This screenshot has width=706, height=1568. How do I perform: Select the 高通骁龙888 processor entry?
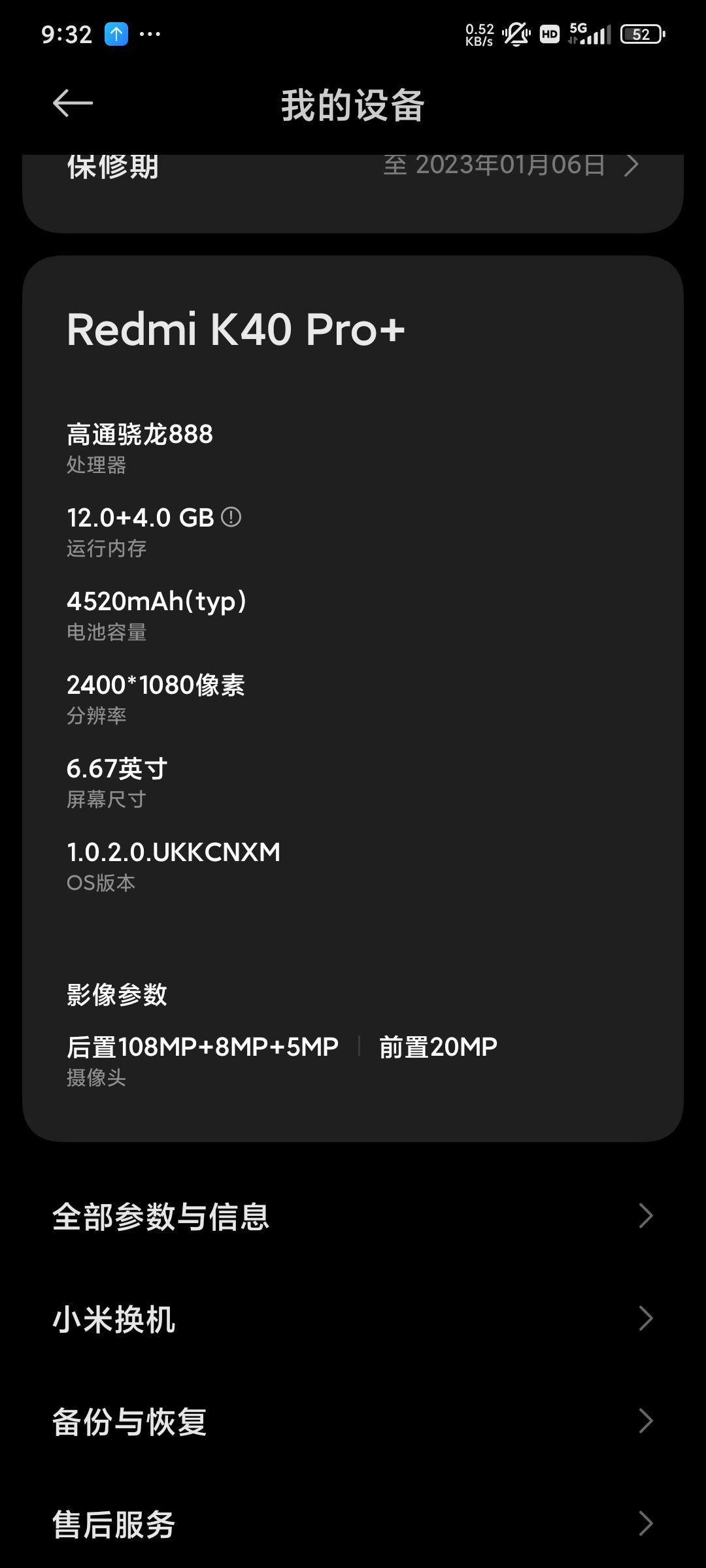(140, 448)
